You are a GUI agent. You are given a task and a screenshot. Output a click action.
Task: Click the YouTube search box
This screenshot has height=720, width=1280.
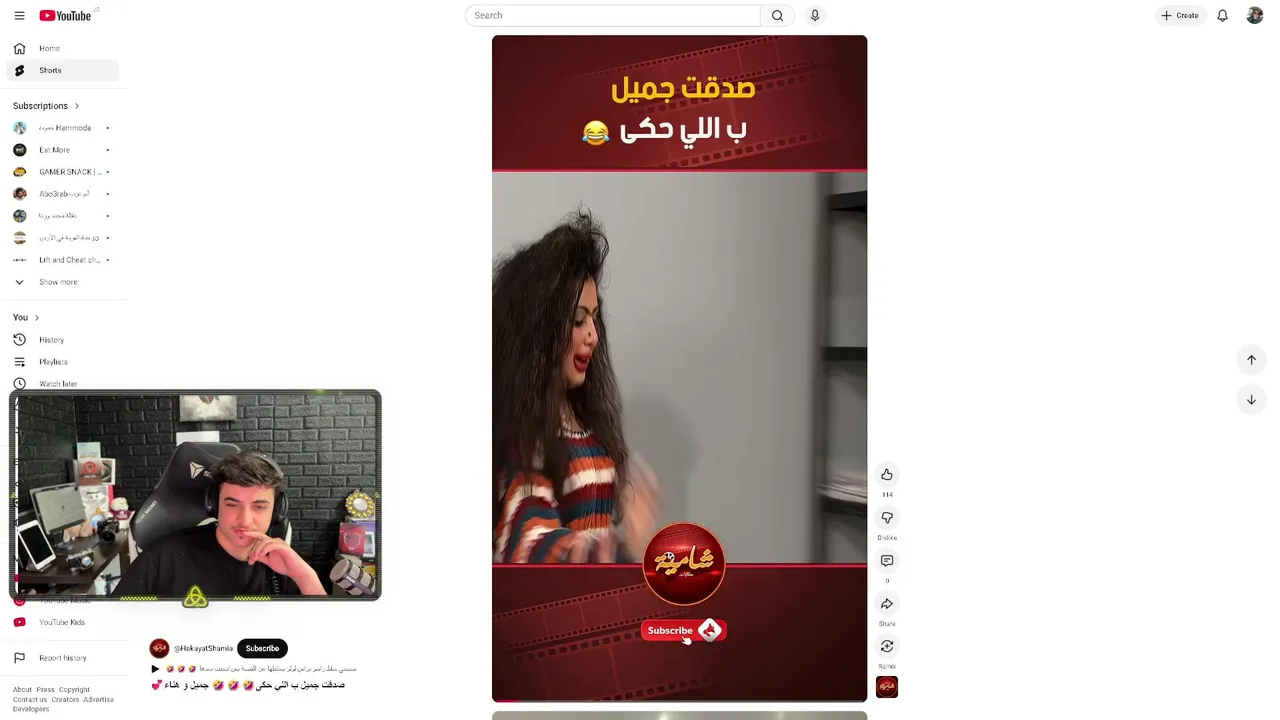(612, 15)
